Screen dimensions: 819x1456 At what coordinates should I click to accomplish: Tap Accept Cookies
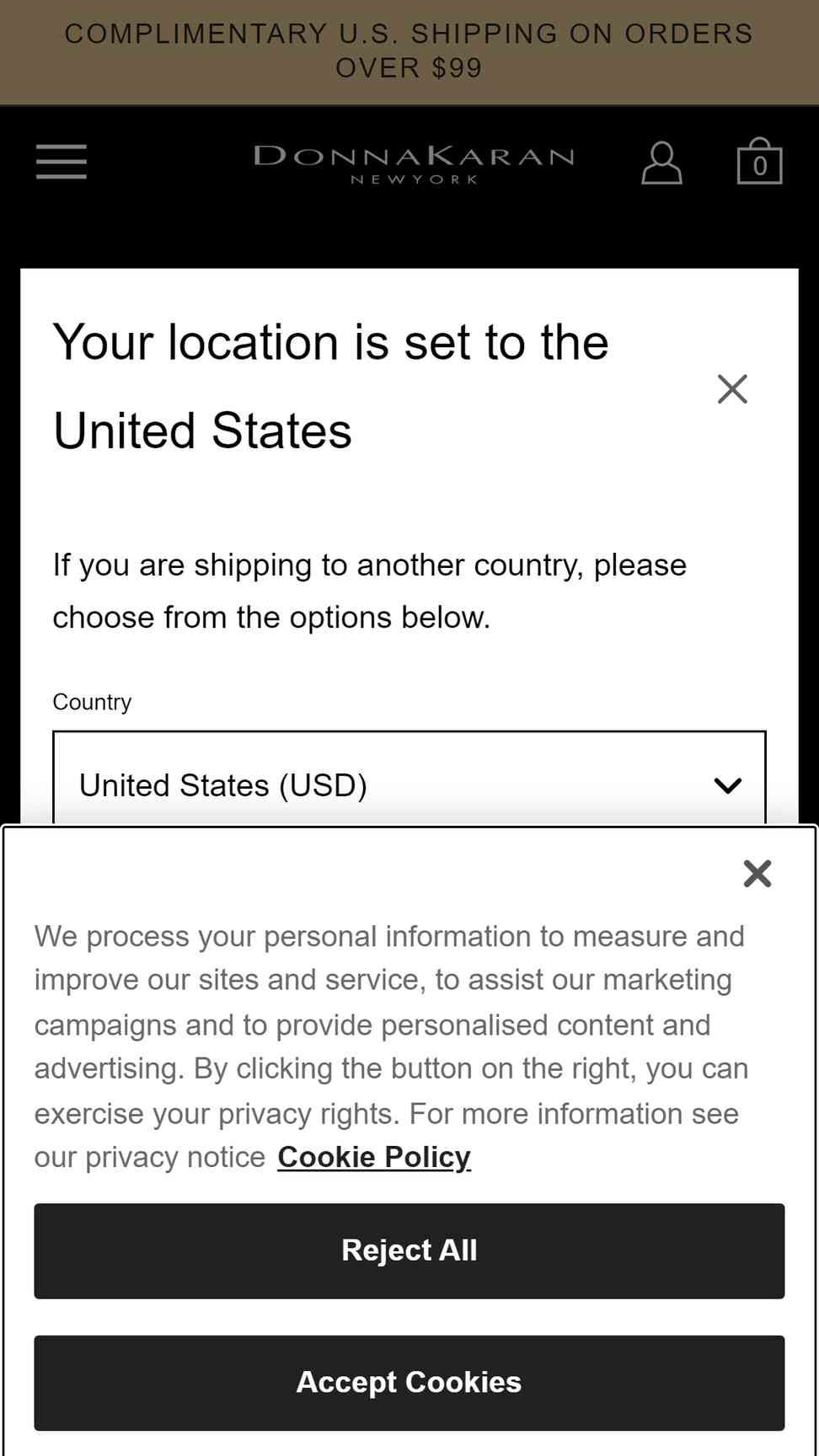point(409,1383)
